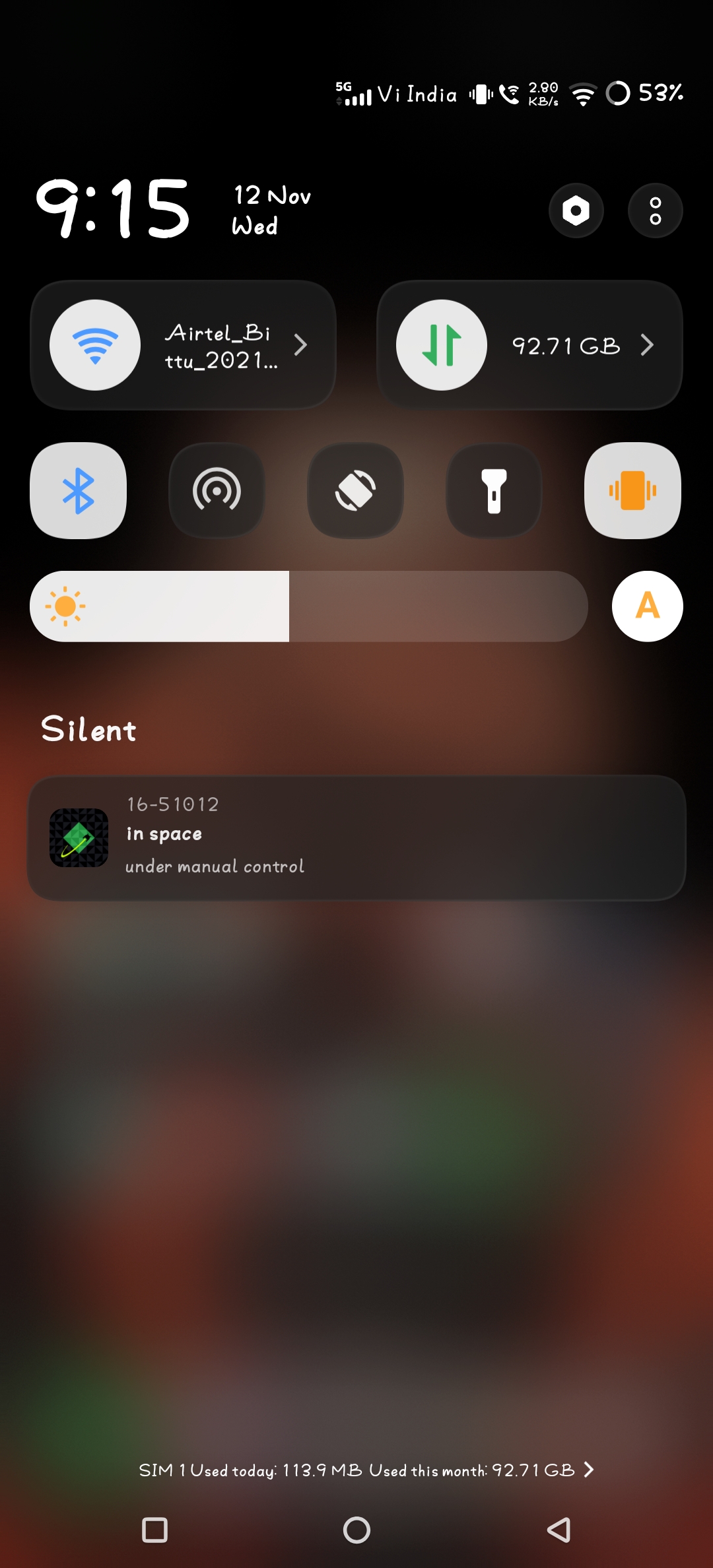Open SIM 1 data usage summary link
713x1568 pixels.
click(x=366, y=1470)
